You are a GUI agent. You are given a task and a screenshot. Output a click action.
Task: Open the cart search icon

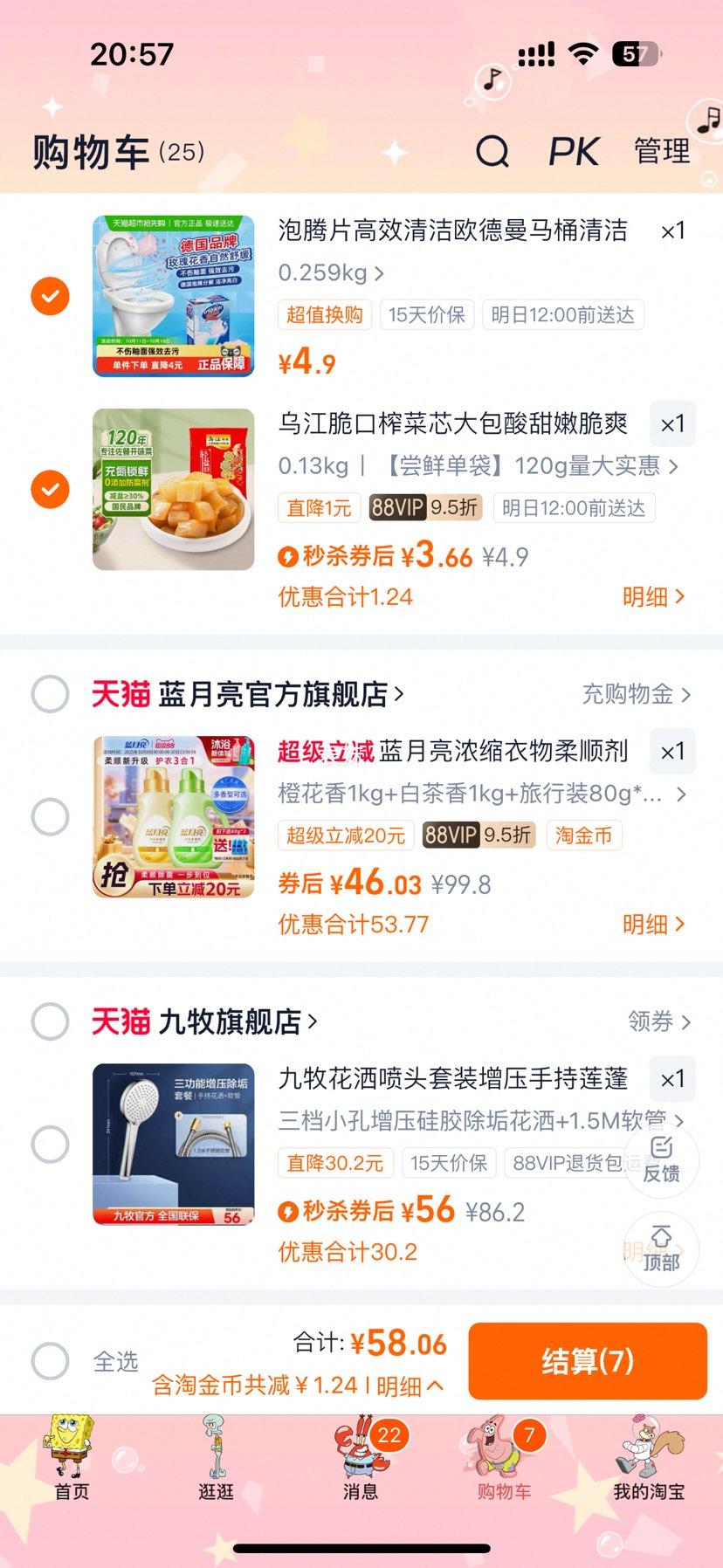click(x=492, y=152)
